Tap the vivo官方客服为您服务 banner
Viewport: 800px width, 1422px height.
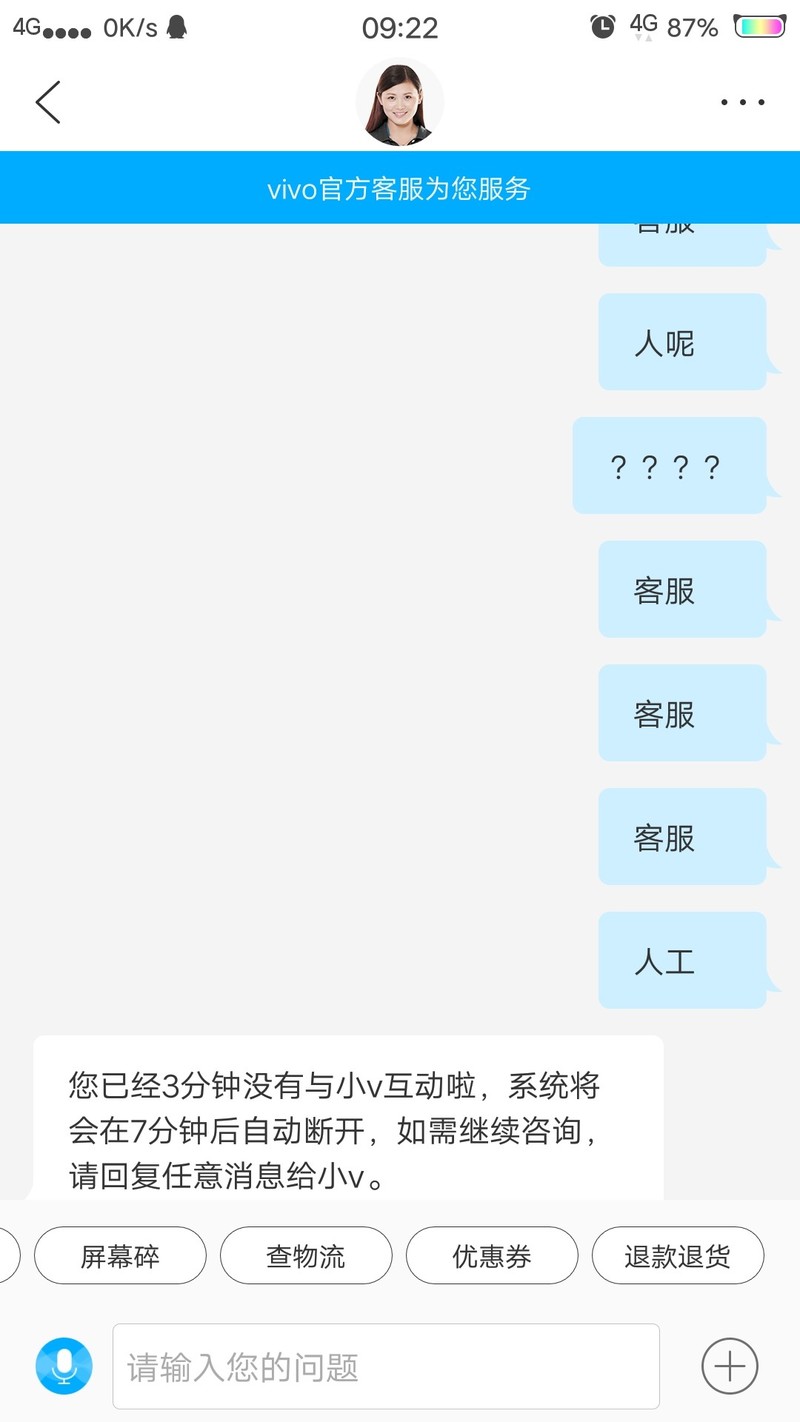click(x=400, y=187)
